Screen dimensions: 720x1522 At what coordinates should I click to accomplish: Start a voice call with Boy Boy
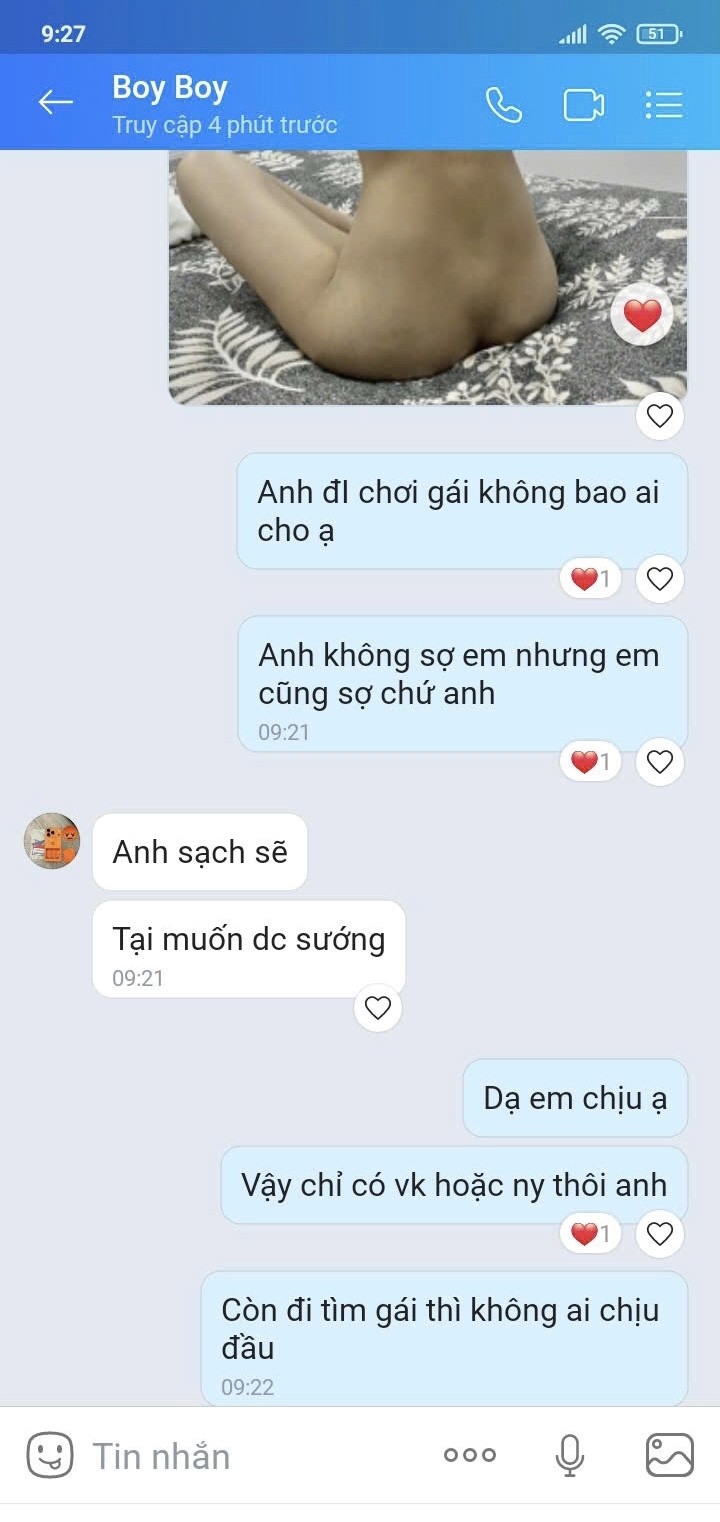click(x=503, y=104)
